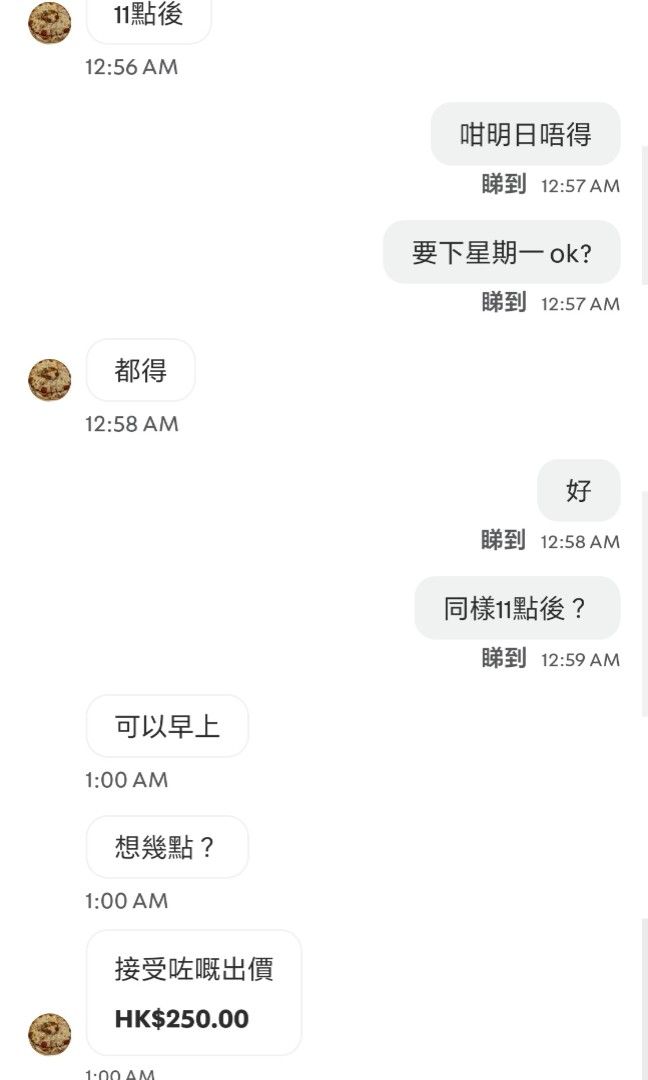Open sender's avatar beside the 都得 message
Image resolution: width=648 pixels, height=1080 pixels.
point(50,380)
